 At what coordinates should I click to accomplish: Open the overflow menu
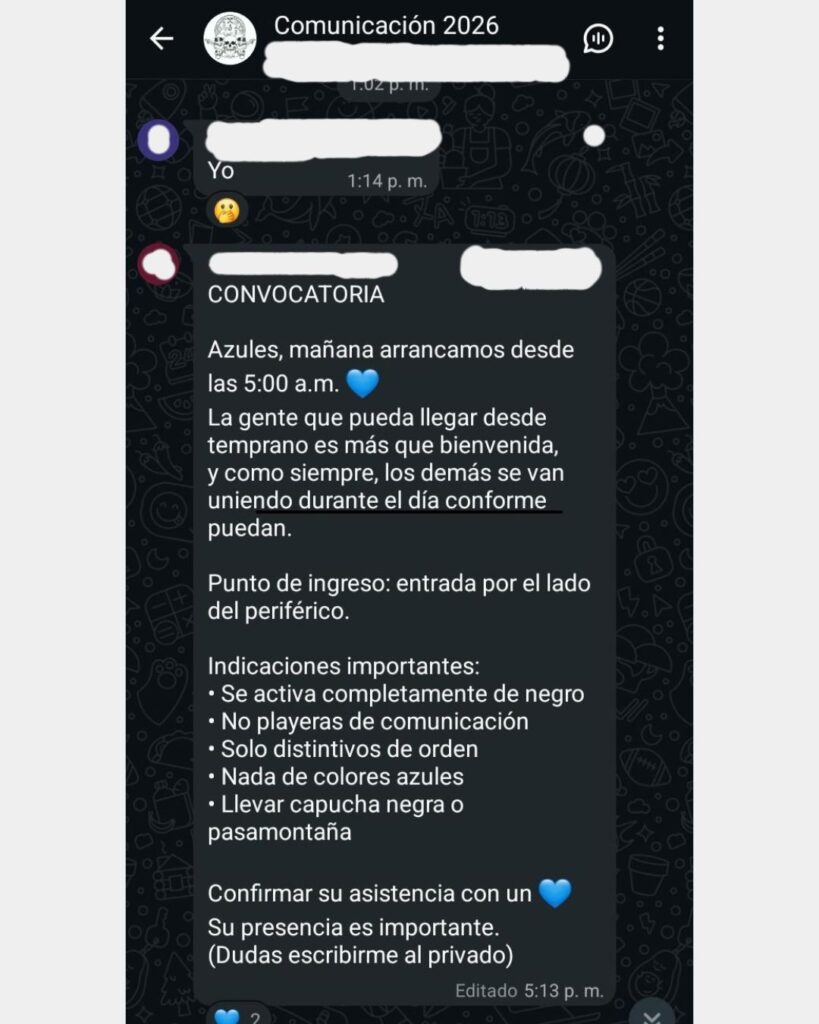(660, 39)
